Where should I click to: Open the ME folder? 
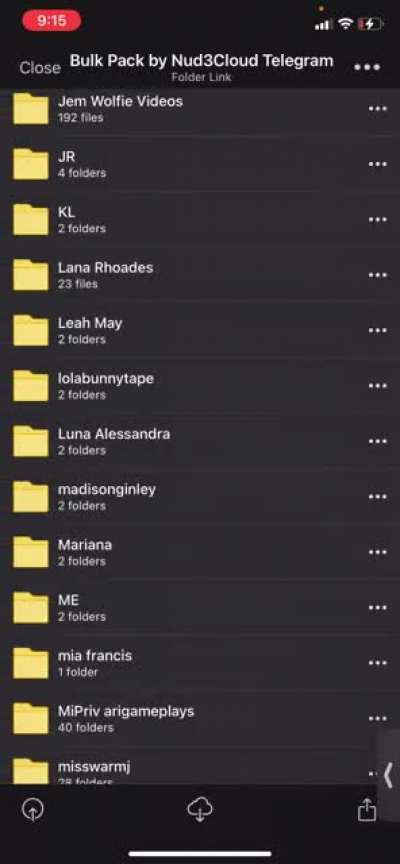(x=200, y=607)
